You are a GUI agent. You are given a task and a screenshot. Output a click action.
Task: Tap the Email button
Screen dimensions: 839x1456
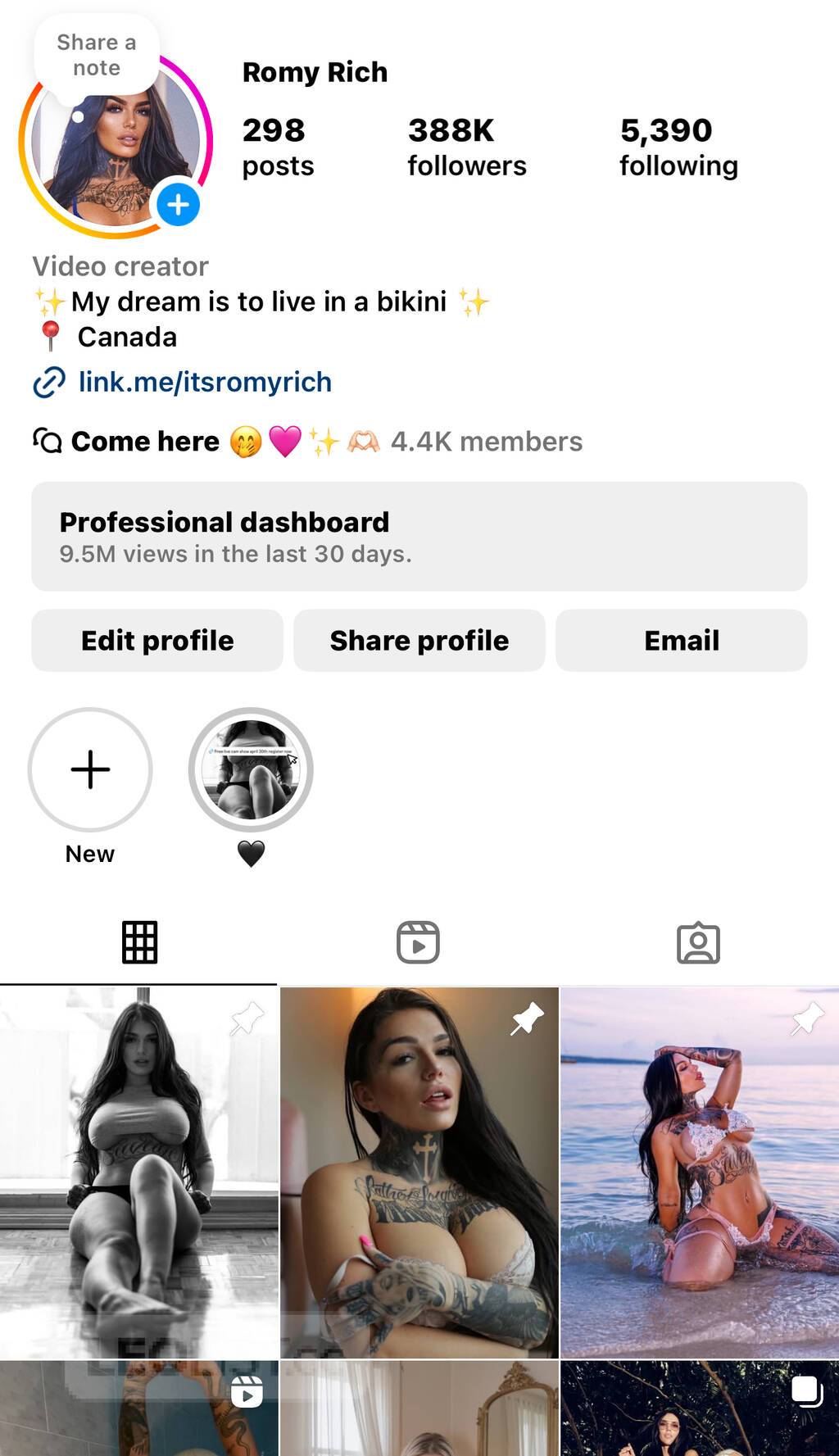[681, 641]
